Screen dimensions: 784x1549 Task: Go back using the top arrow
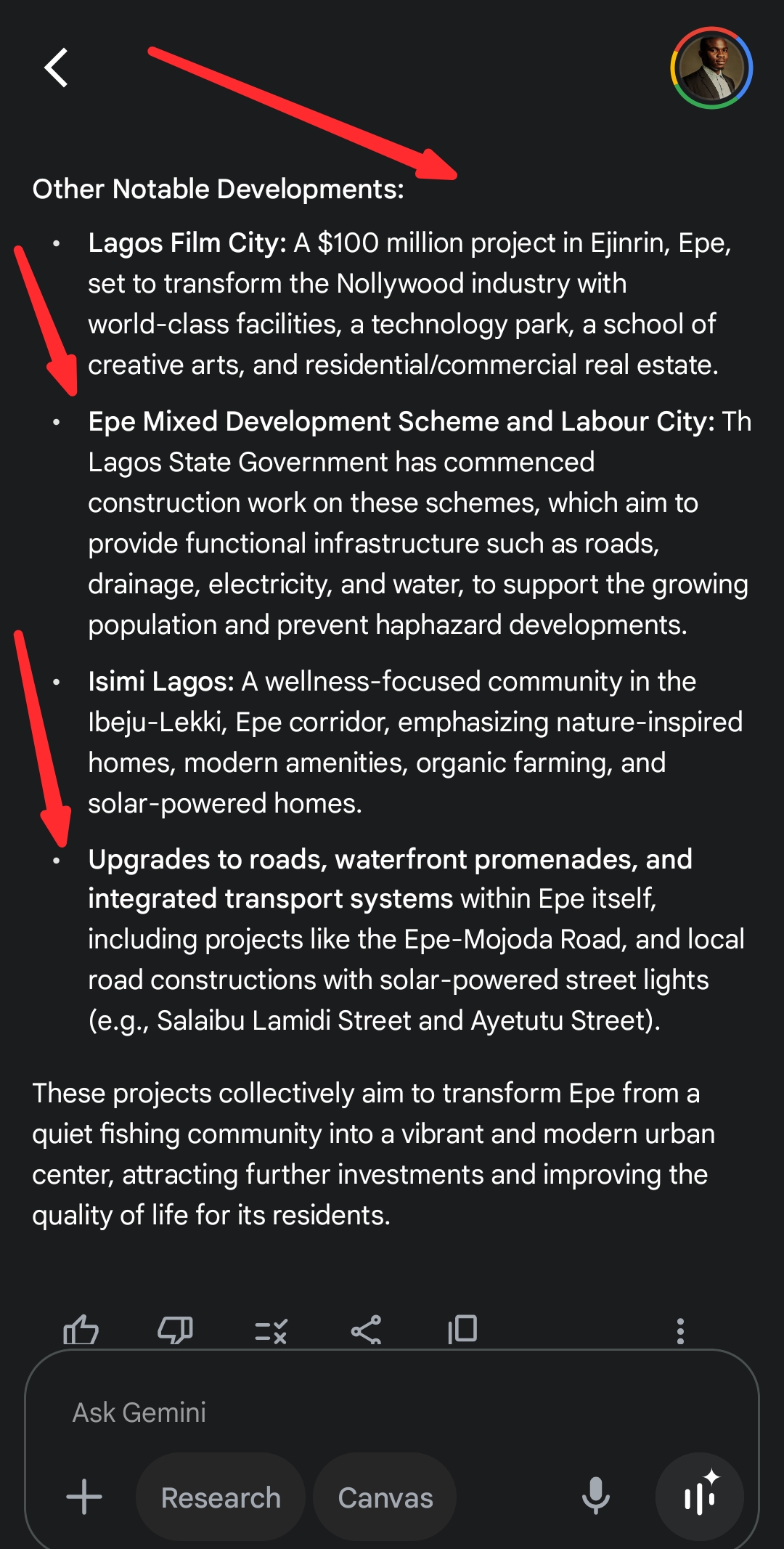[57, 68]
